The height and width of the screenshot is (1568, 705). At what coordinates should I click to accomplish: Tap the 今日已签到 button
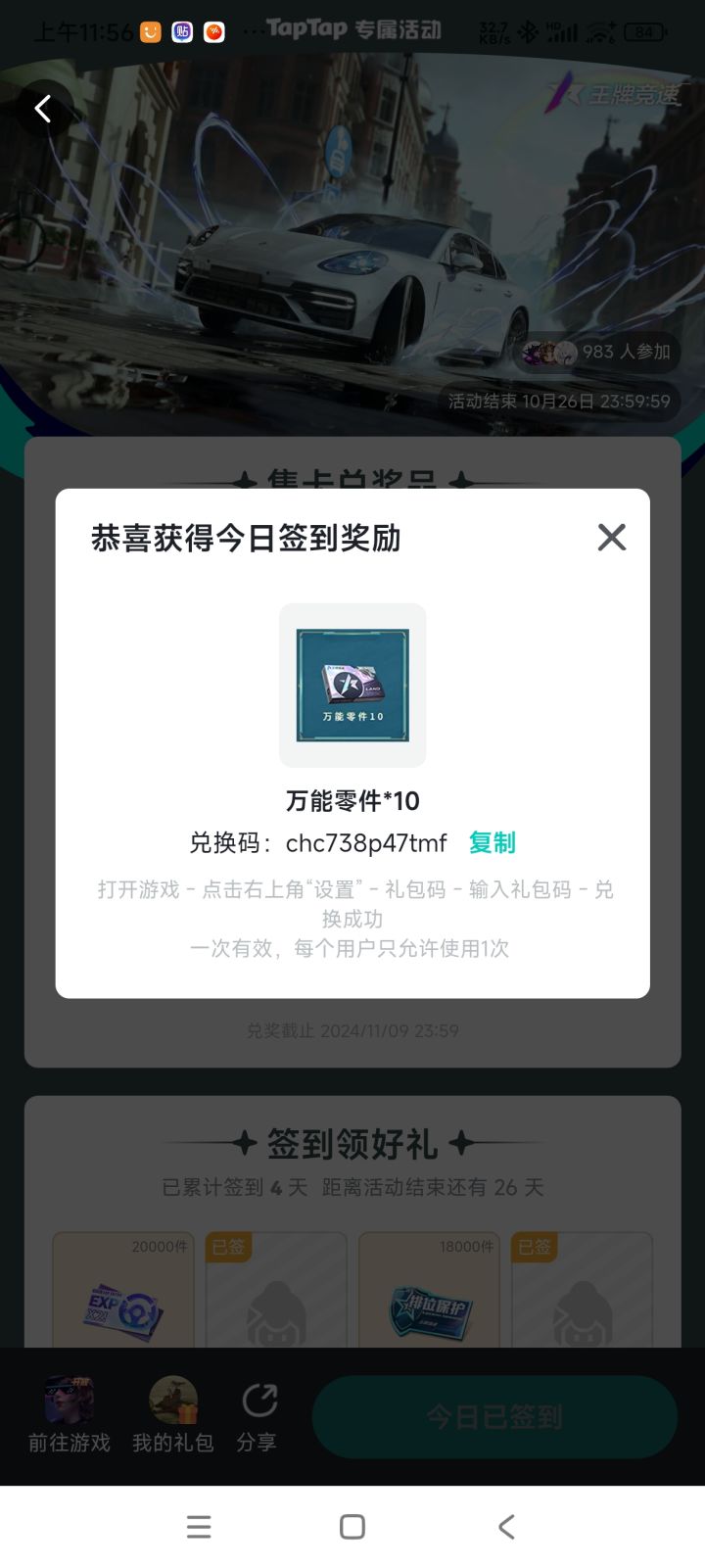[x=493, y=1415]
